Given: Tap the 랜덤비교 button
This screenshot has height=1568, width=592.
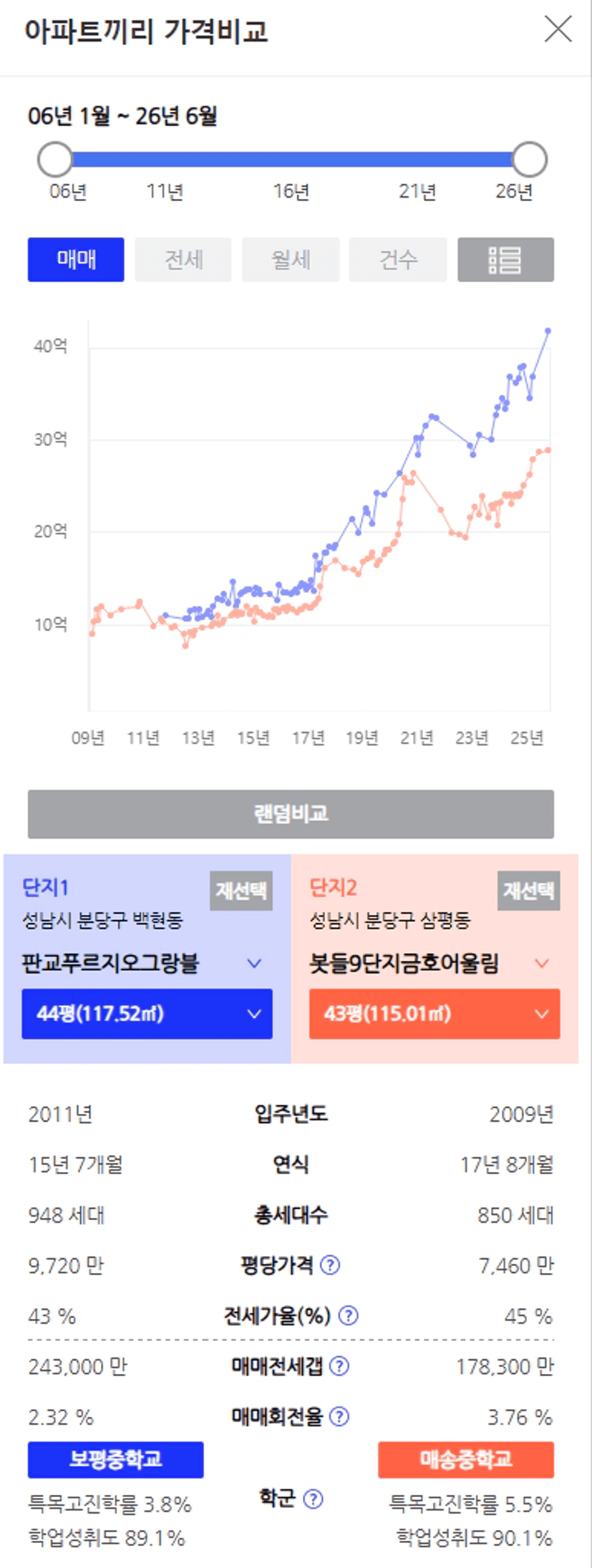Looking at the screenshot, I should [x=291, y=813].
